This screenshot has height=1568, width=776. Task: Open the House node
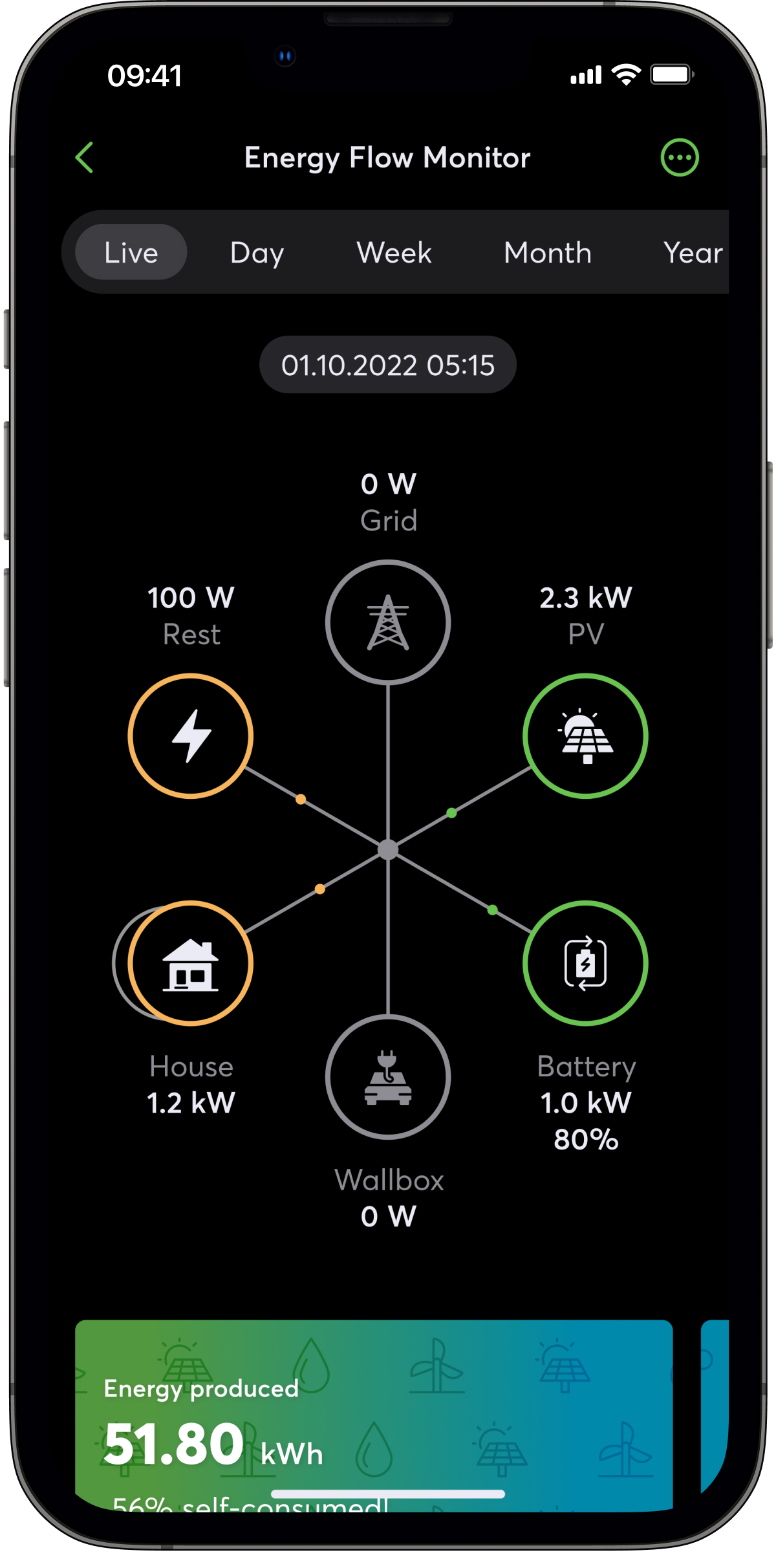tap(190, 963)
